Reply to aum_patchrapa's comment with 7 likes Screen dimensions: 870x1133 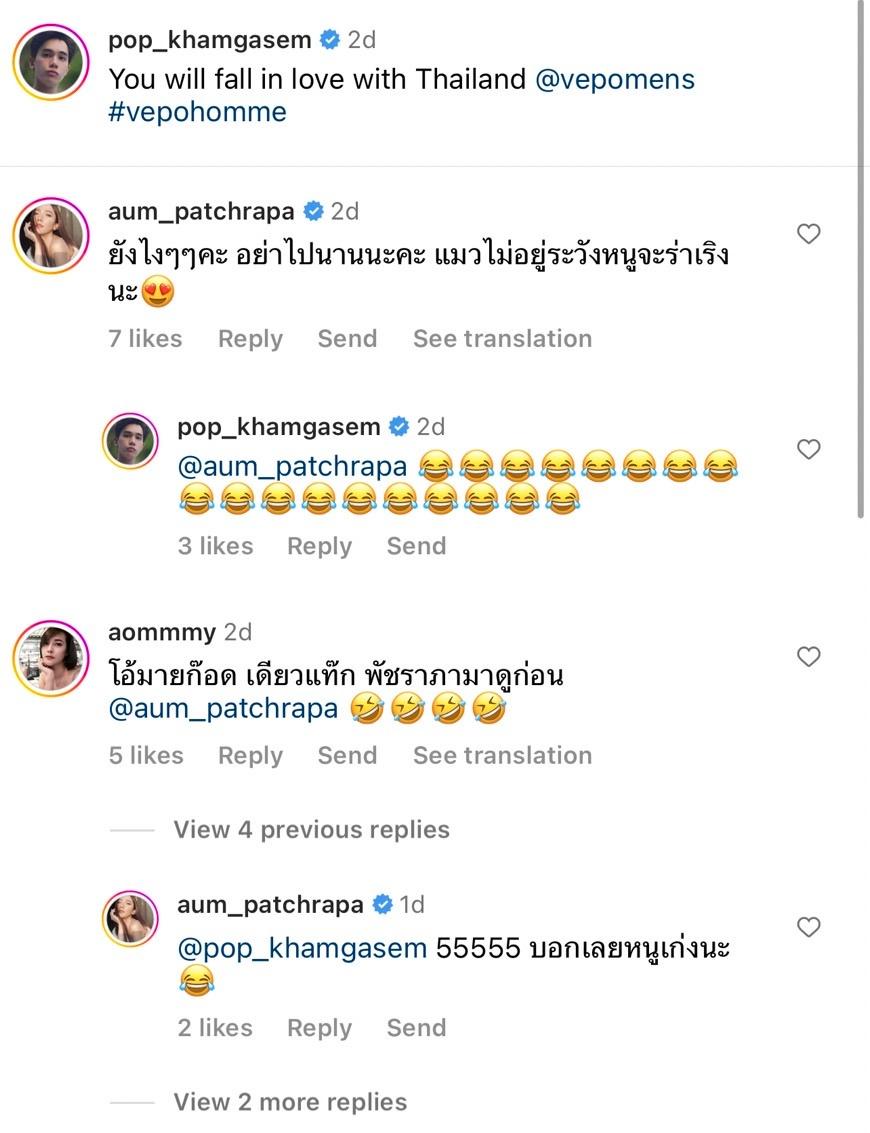(250, 339)
